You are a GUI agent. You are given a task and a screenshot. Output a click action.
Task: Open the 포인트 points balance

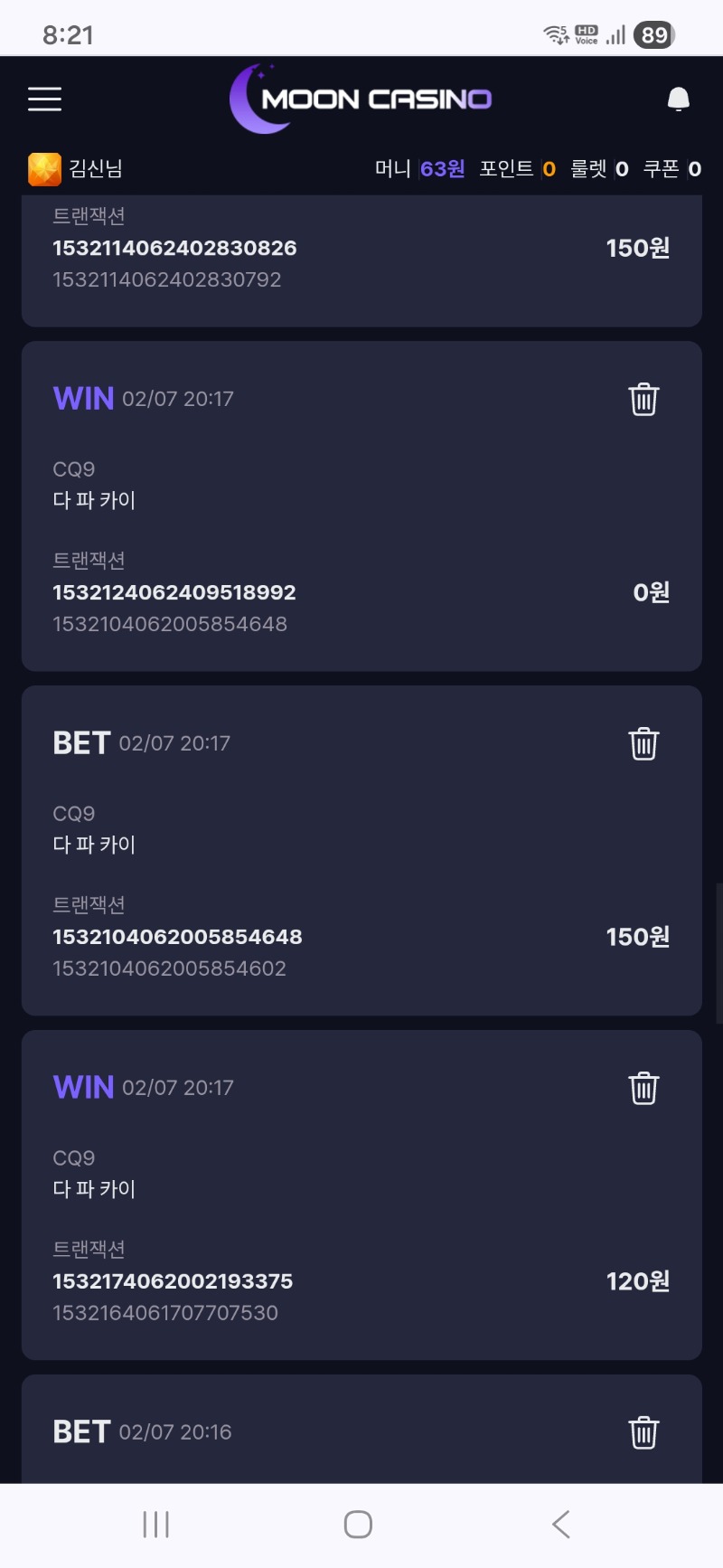coord(521,168)
